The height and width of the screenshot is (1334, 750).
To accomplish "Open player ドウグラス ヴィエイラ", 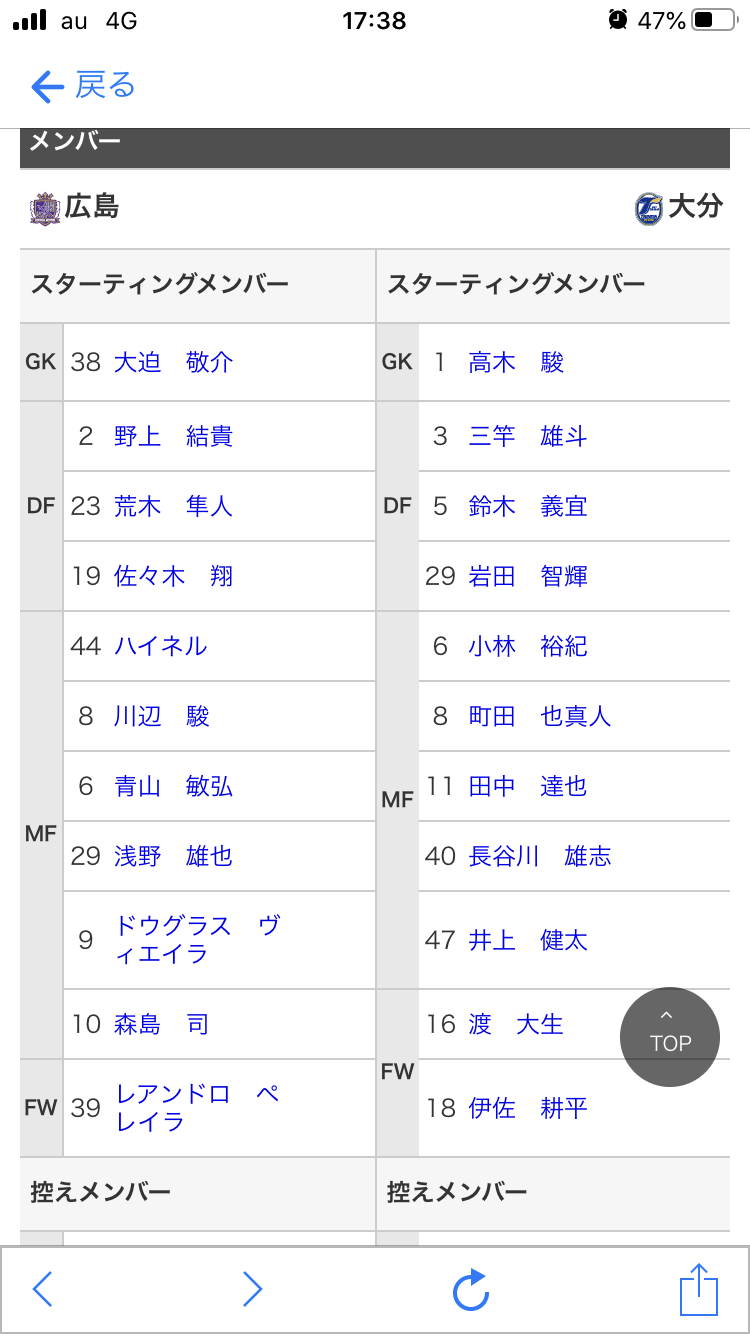I will 198,940.
